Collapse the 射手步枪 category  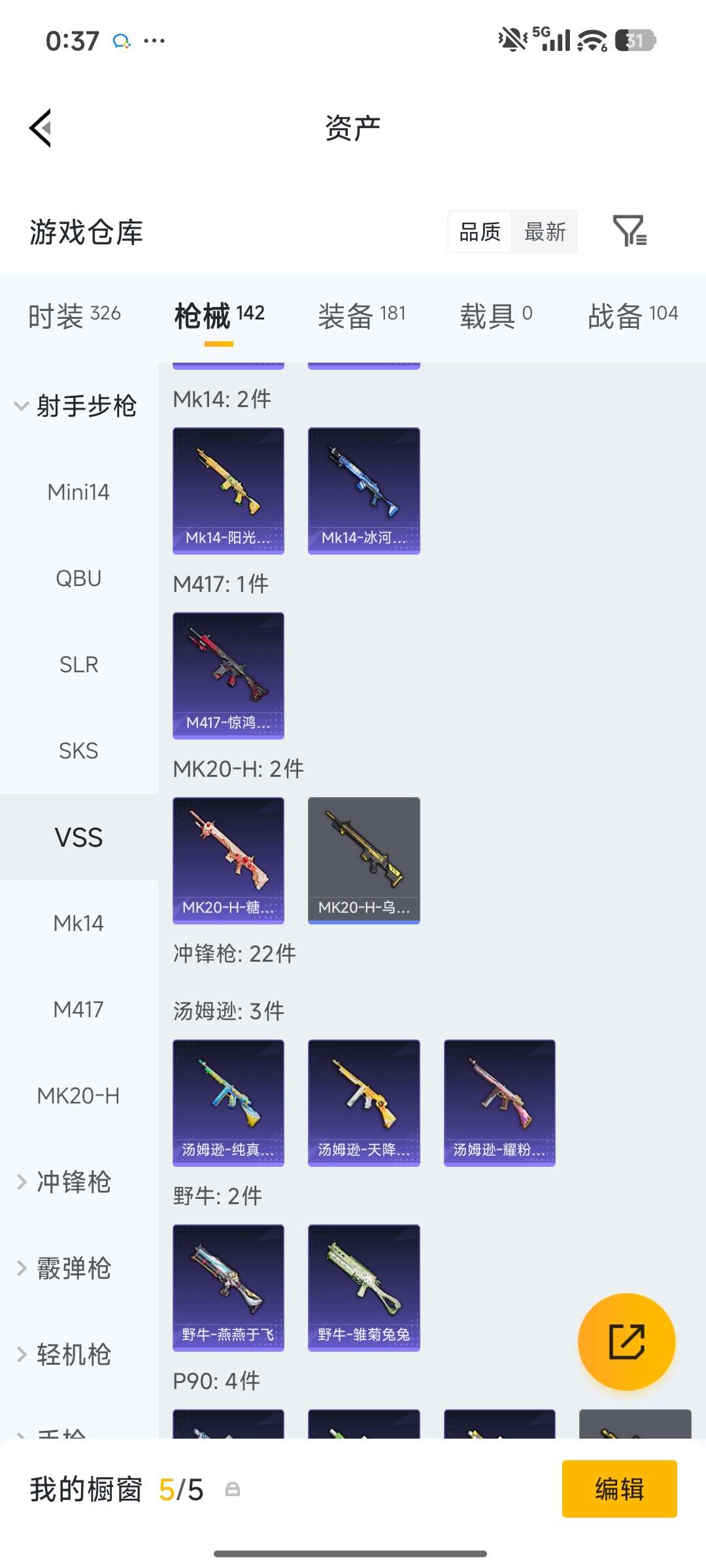coord(75,406)
